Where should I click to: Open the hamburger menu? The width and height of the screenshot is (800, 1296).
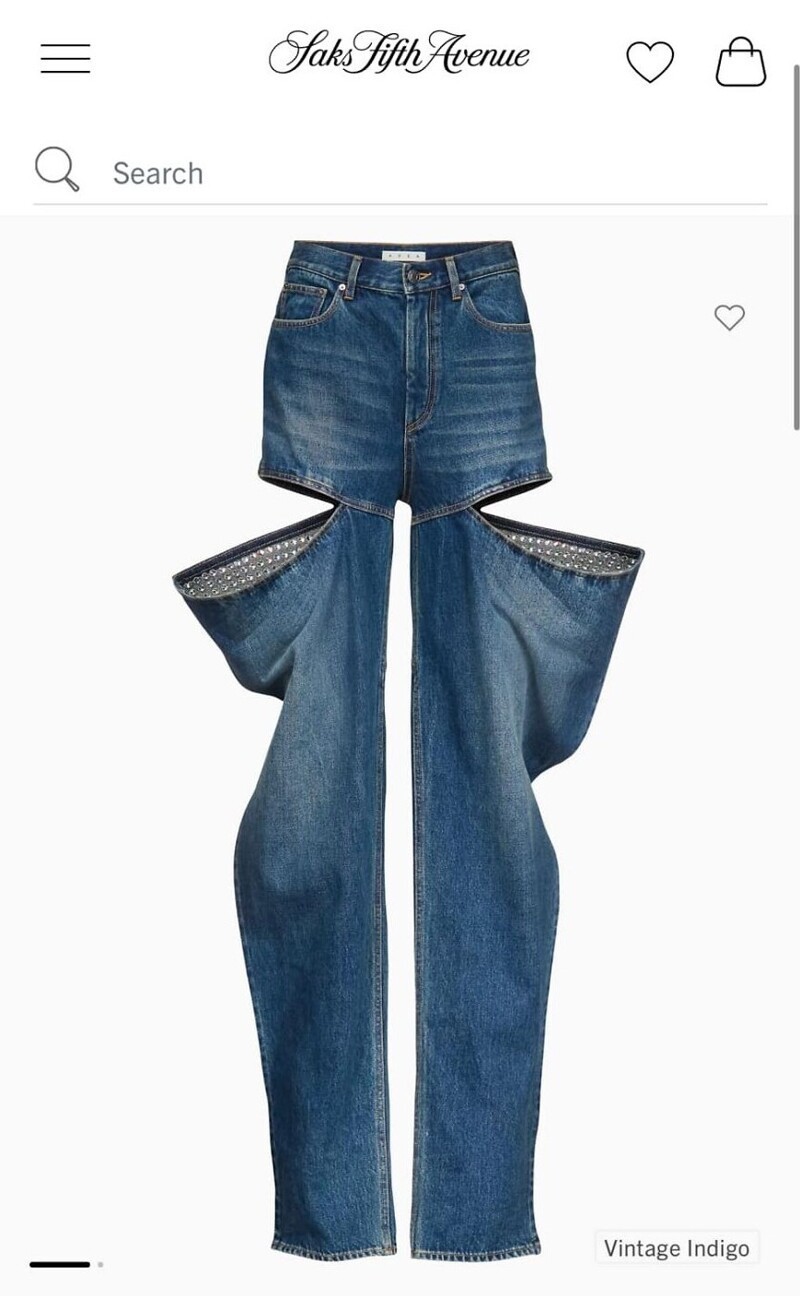pyautogui.click(x=65, y=58)
